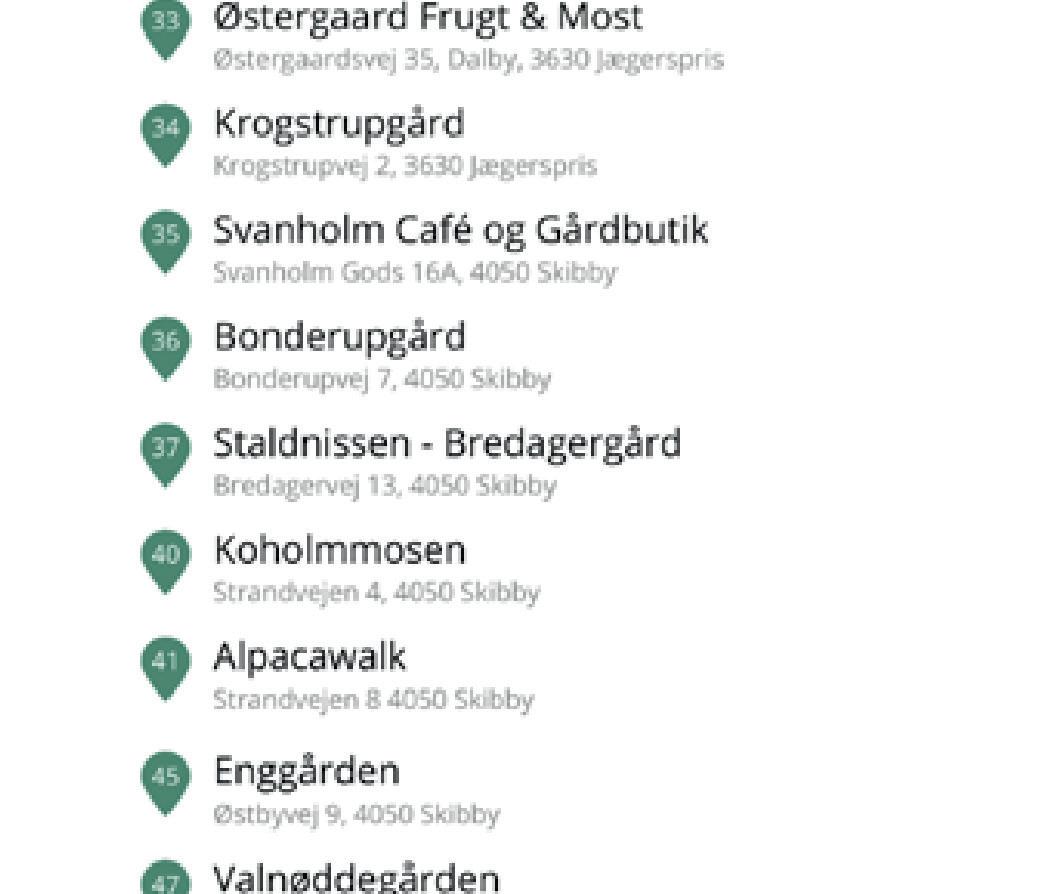Image resolution: width=1050 pixels, height=894 pixels.
Task: Show details for Enggården
Action: (x=307, y=772)
